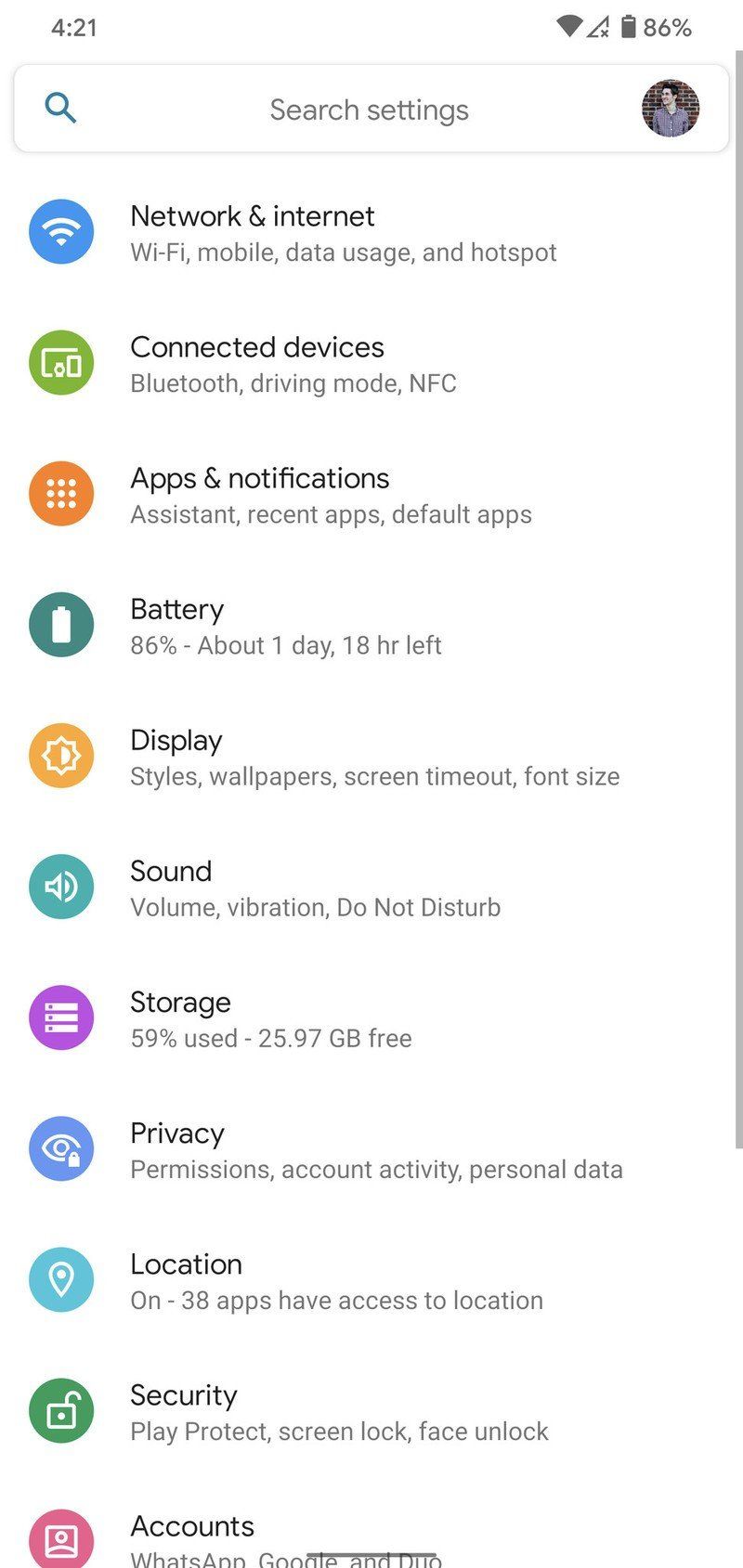
Task: Tap the search magnifier in the settings bar
Action: (x=60, y=108)
